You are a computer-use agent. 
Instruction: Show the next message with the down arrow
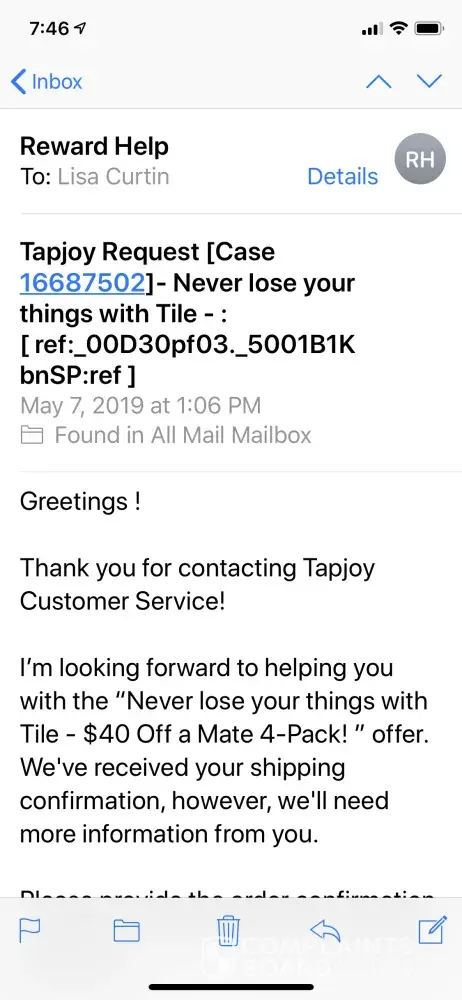(429, 81)
